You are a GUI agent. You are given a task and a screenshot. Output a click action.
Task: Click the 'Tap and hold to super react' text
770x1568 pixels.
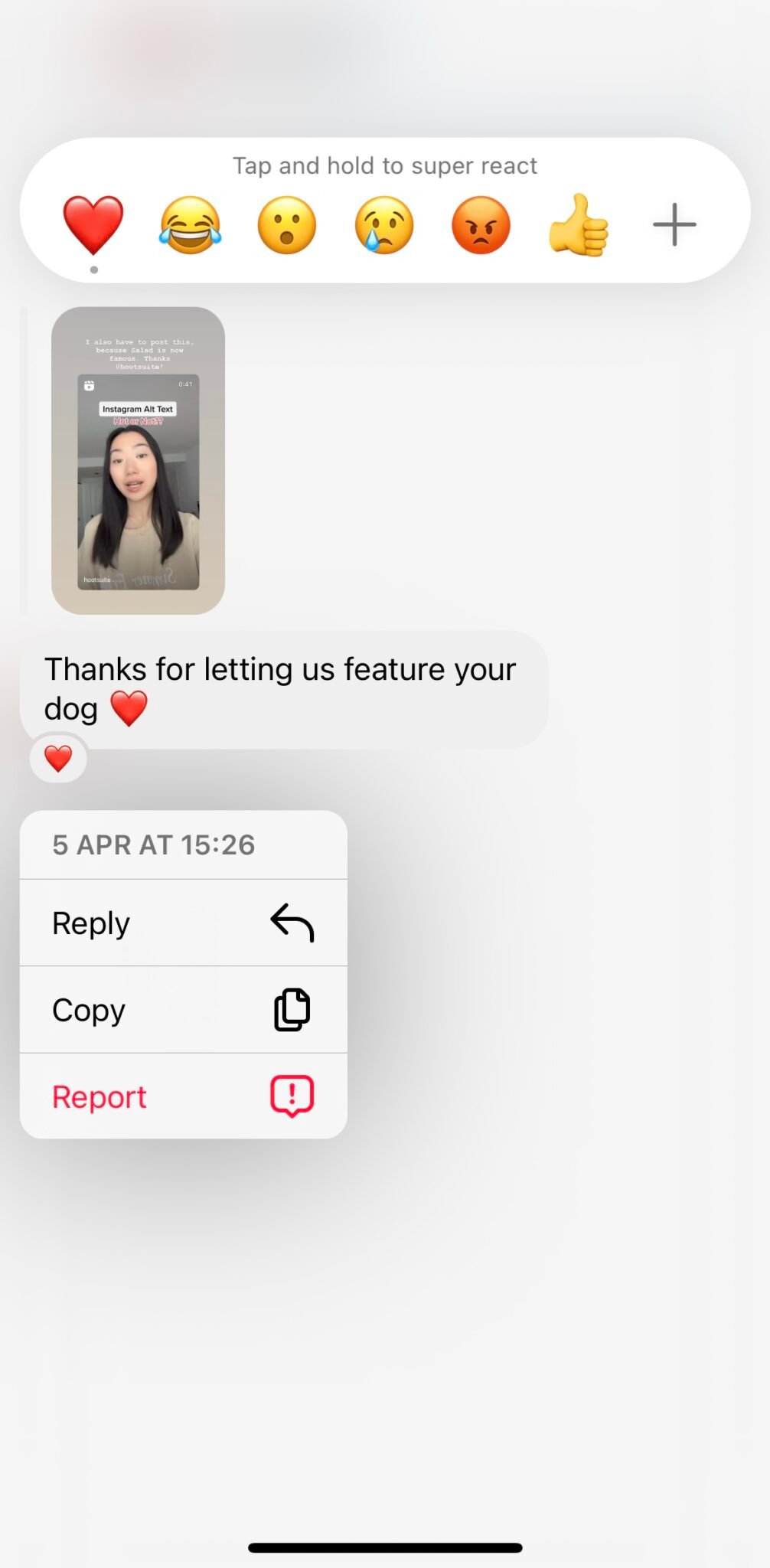coord(384,165)
